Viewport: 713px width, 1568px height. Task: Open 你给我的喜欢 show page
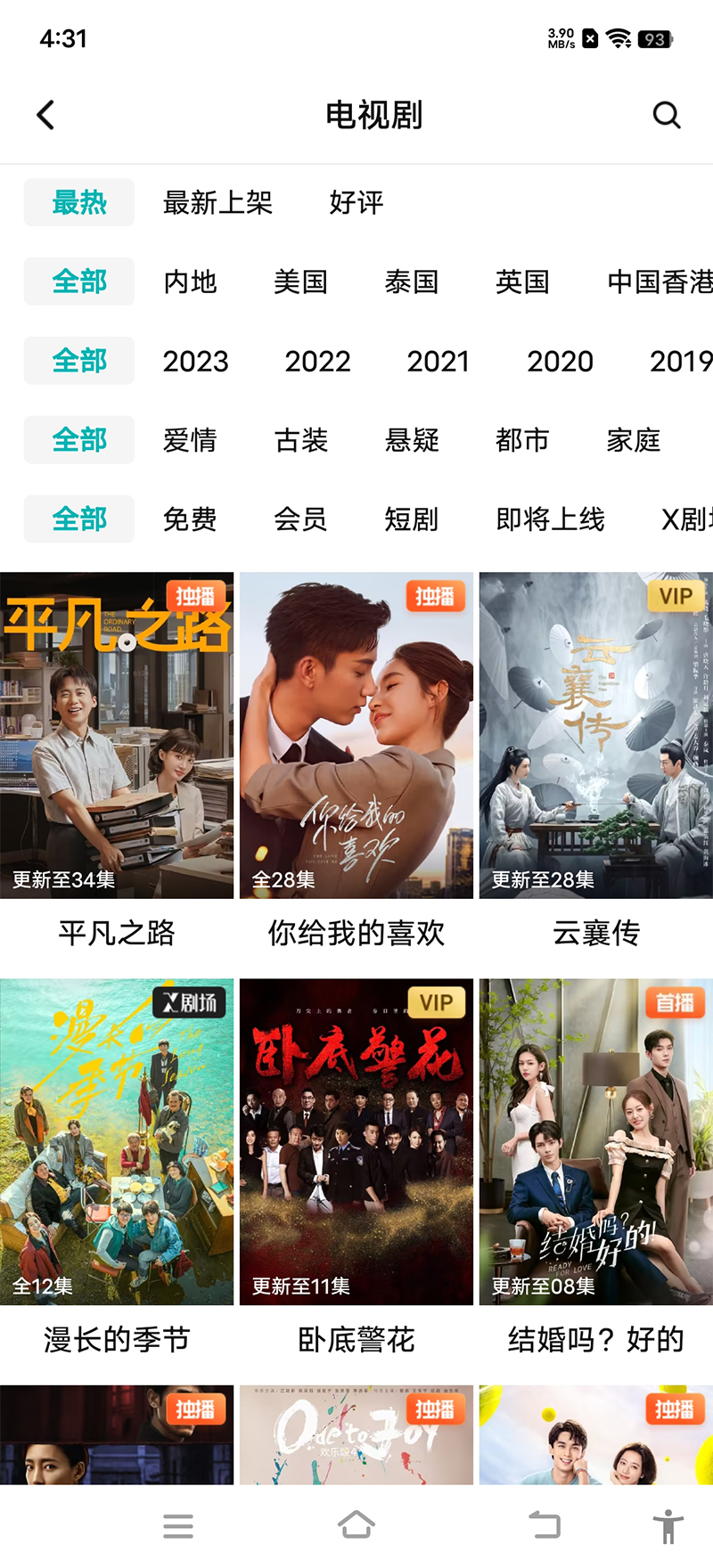click(x=356, y=735)
